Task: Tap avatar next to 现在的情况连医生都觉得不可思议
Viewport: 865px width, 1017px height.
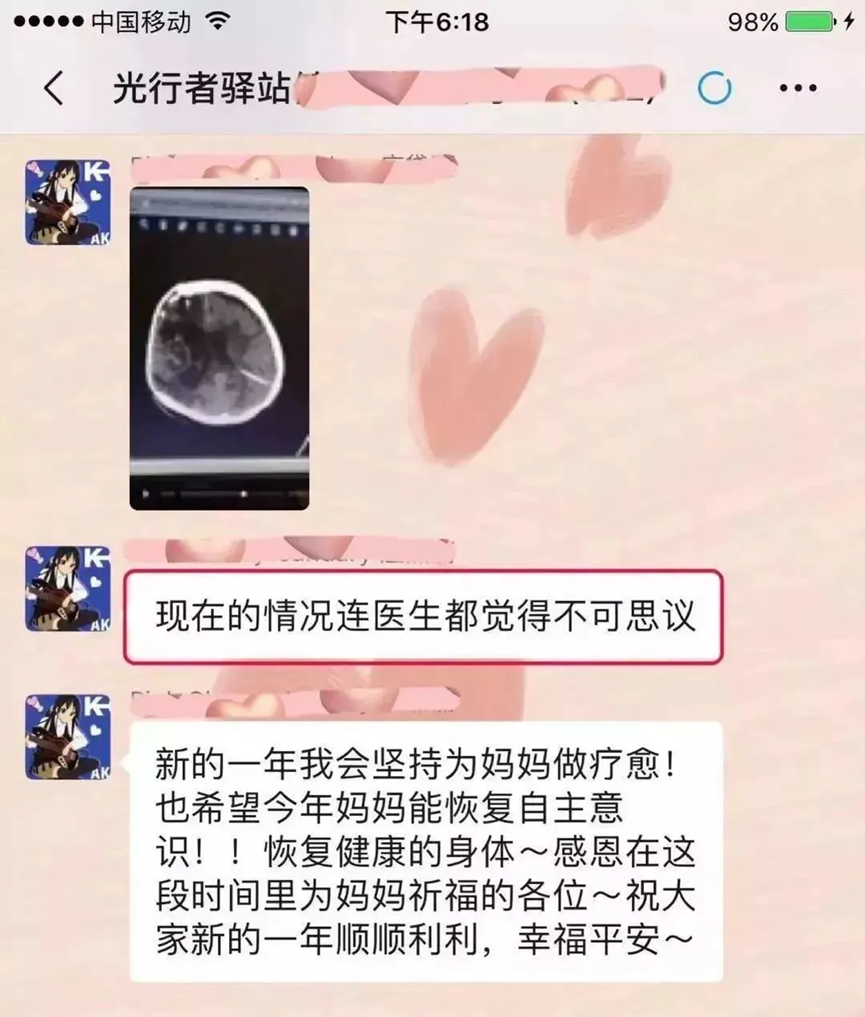Action: (x=68, y=588)
